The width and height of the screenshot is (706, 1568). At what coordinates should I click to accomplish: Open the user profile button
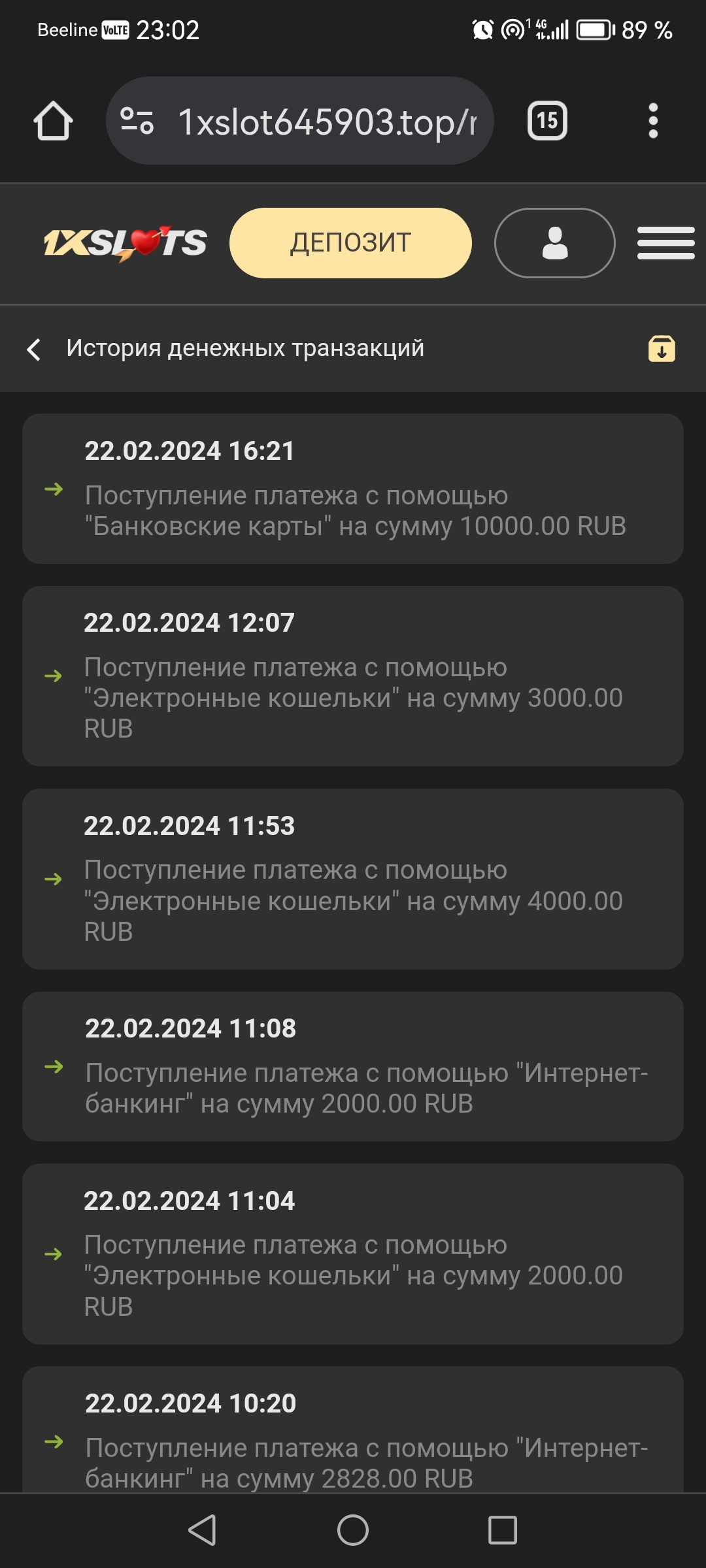554,243
